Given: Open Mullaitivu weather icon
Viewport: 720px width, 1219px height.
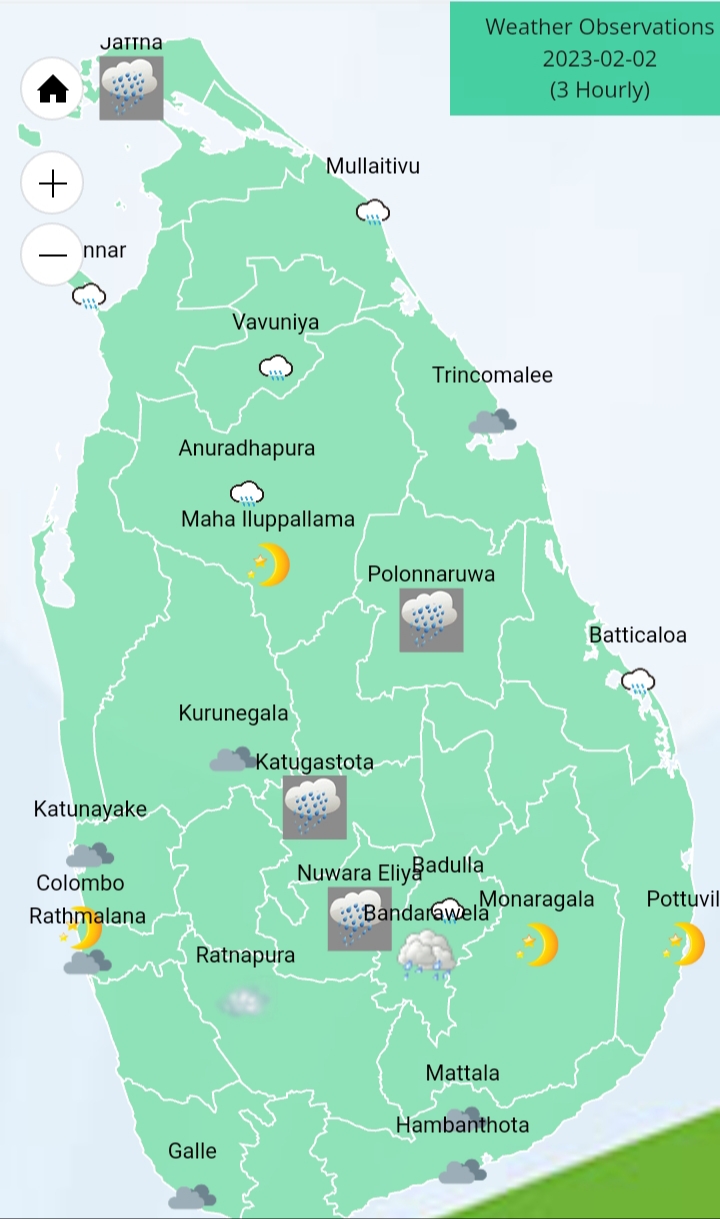Looking at the screenshot, I should click(373, 211).
